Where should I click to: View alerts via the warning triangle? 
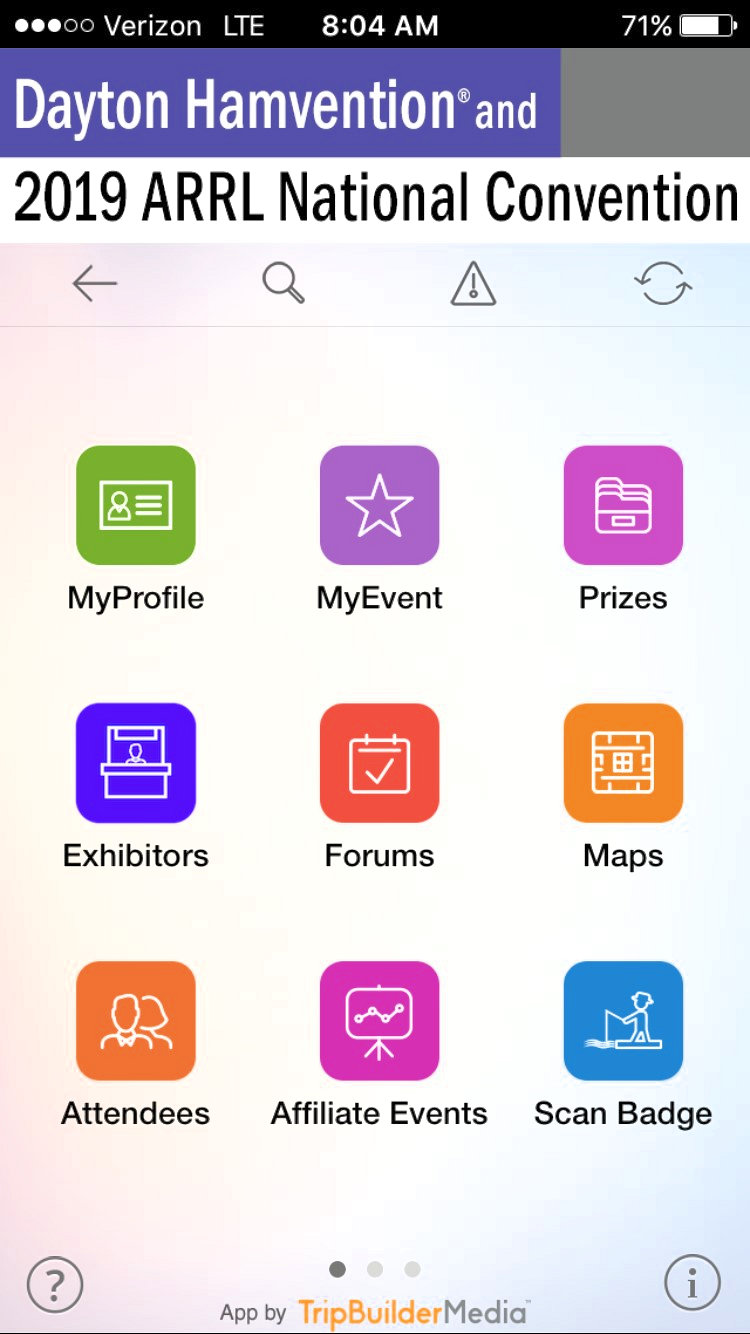473,285
